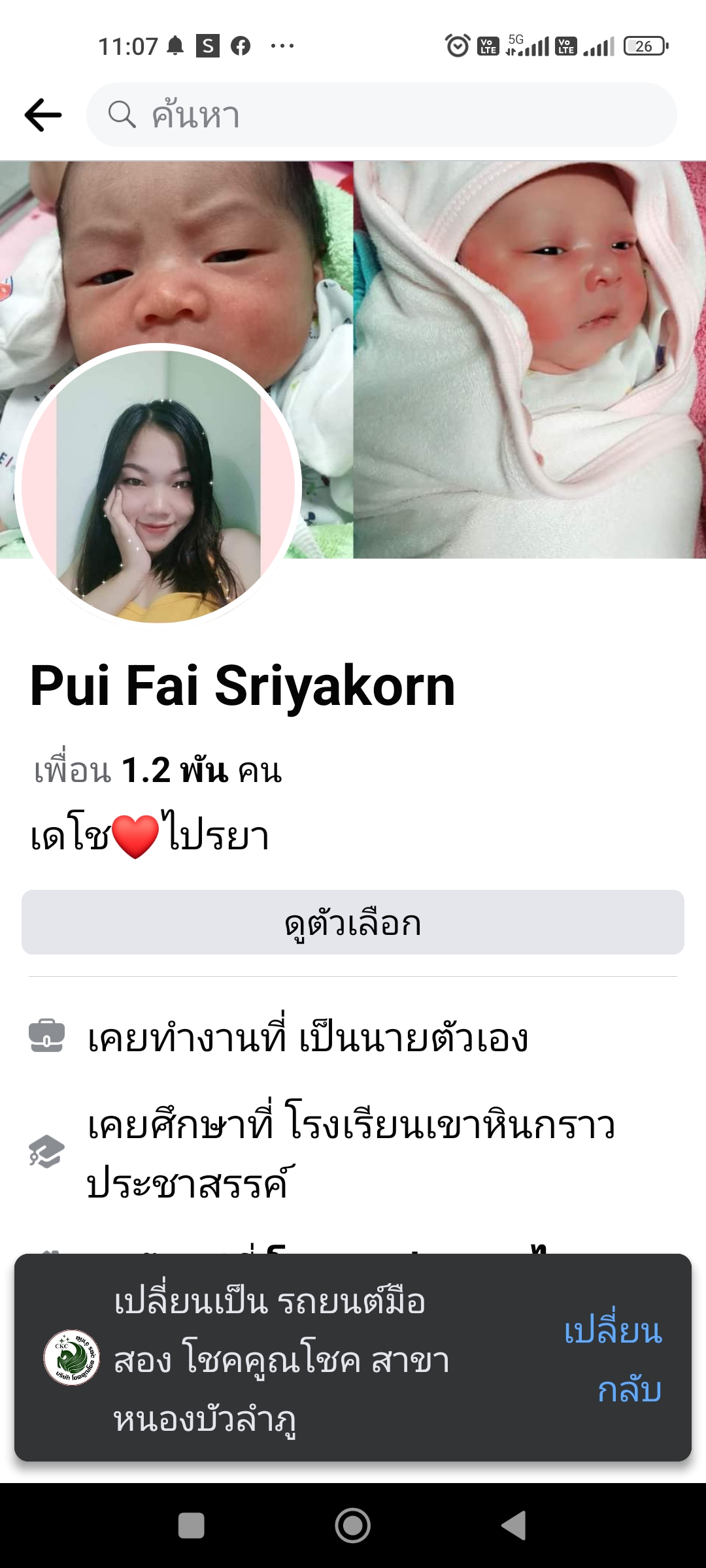Tap the ค้นหา search field
Image resolution: width=706 pixels, height=1568 pixels.
pos(381,115)
